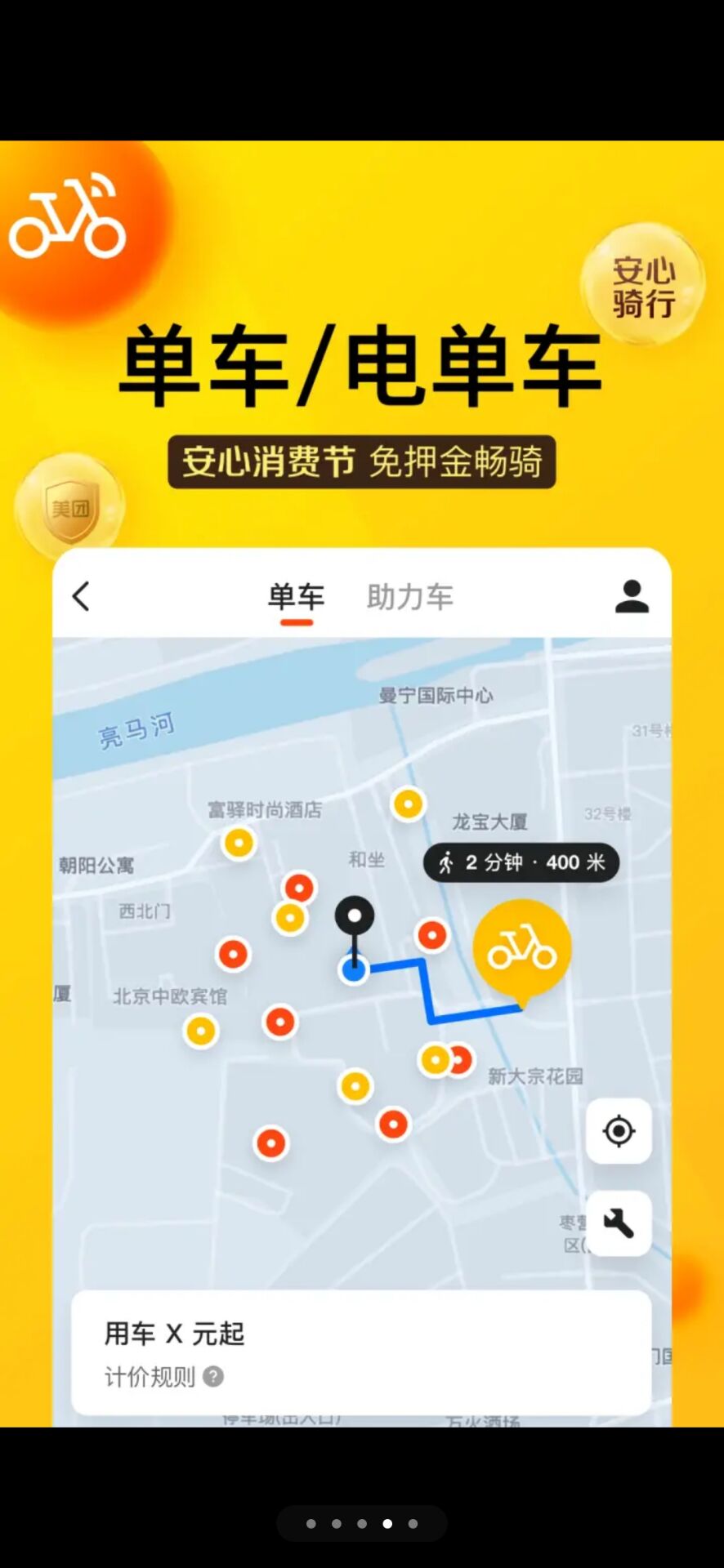
Task: Tap the help icon next to 计价规则
Action: pos(212,1378)
